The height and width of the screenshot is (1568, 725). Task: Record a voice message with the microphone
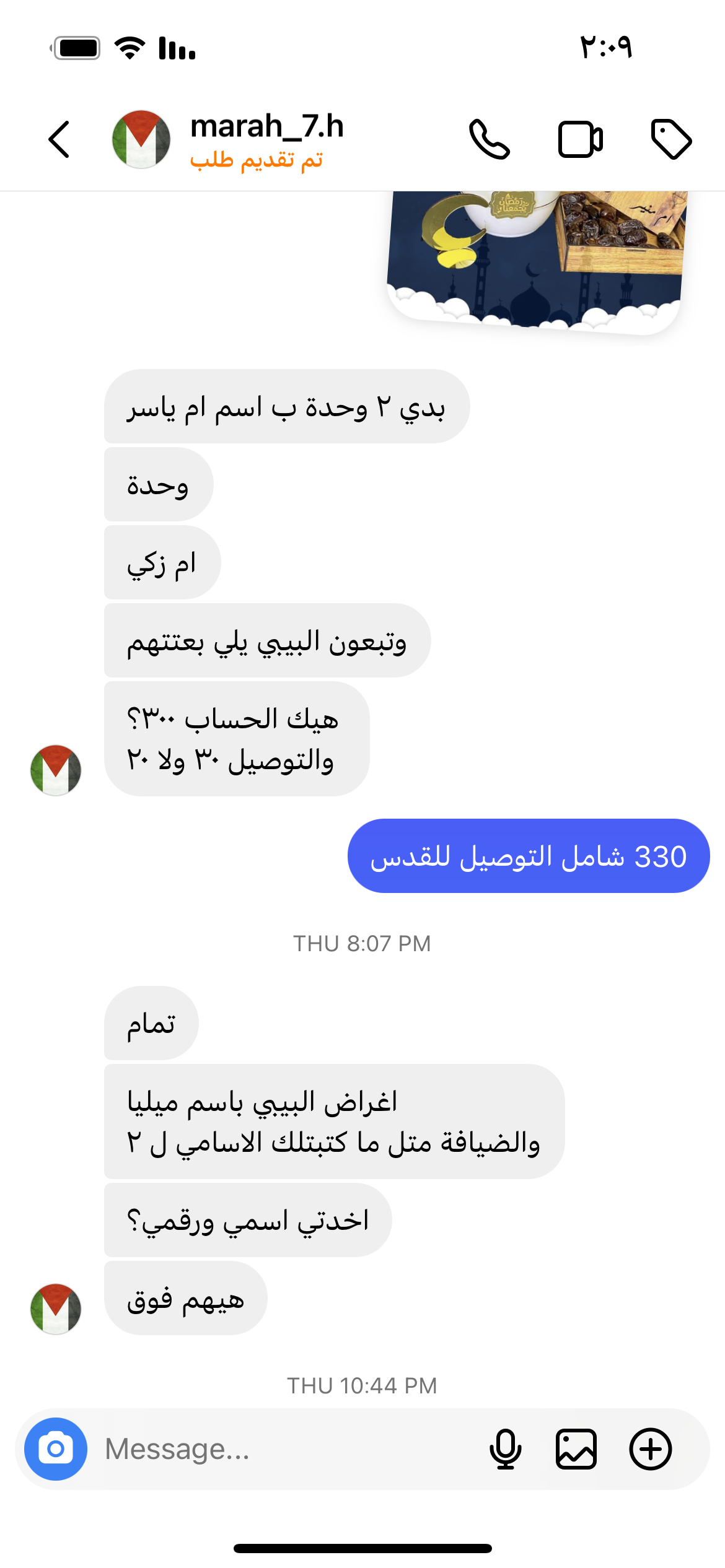pyautogui.click(x=505, y=1449)
